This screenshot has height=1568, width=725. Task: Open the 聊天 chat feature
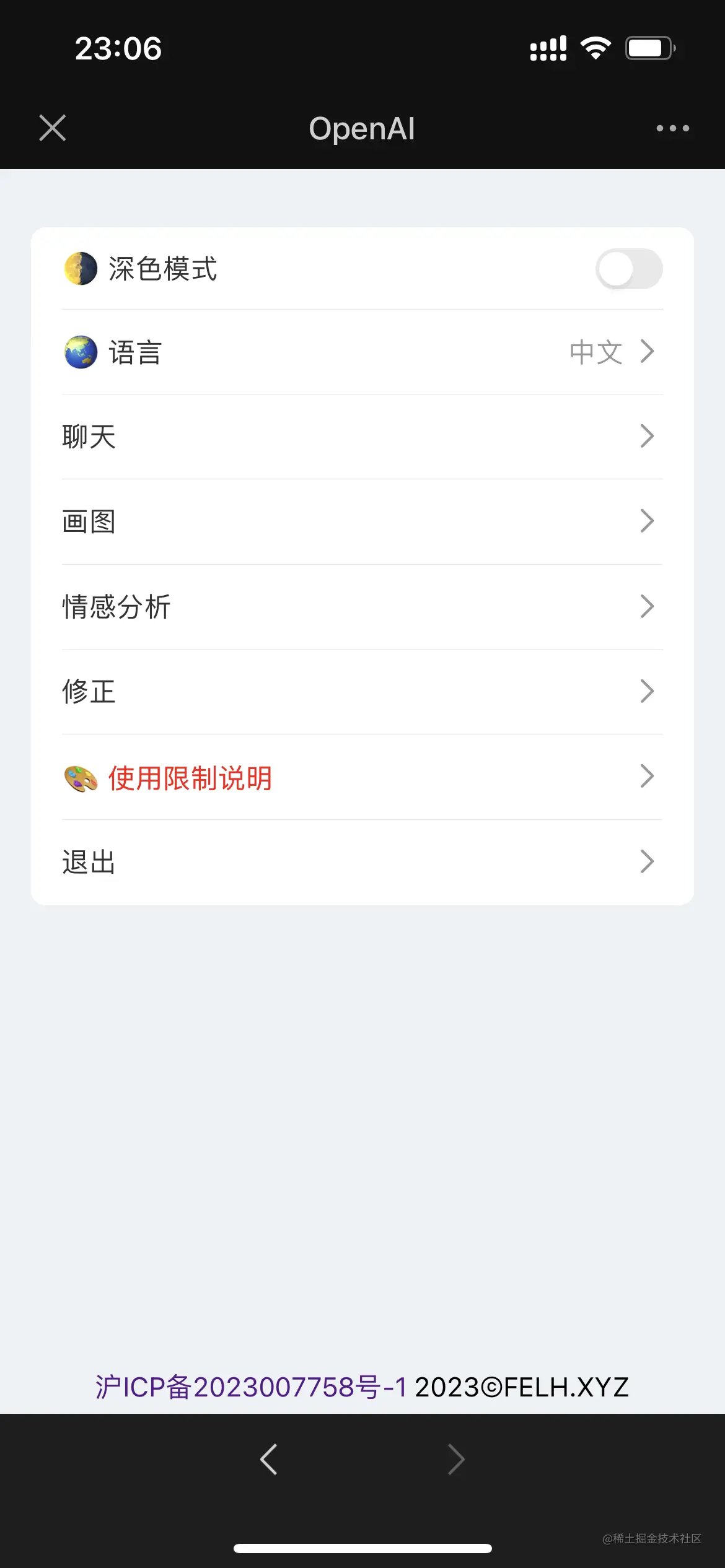tap(362, 437)
